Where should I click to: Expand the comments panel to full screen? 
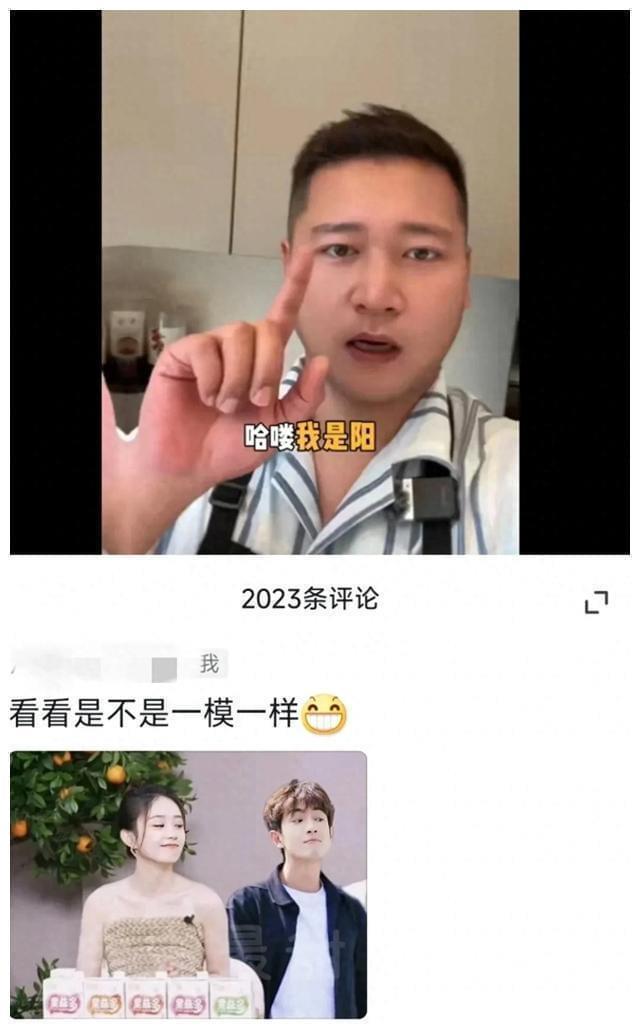[596, 602]
